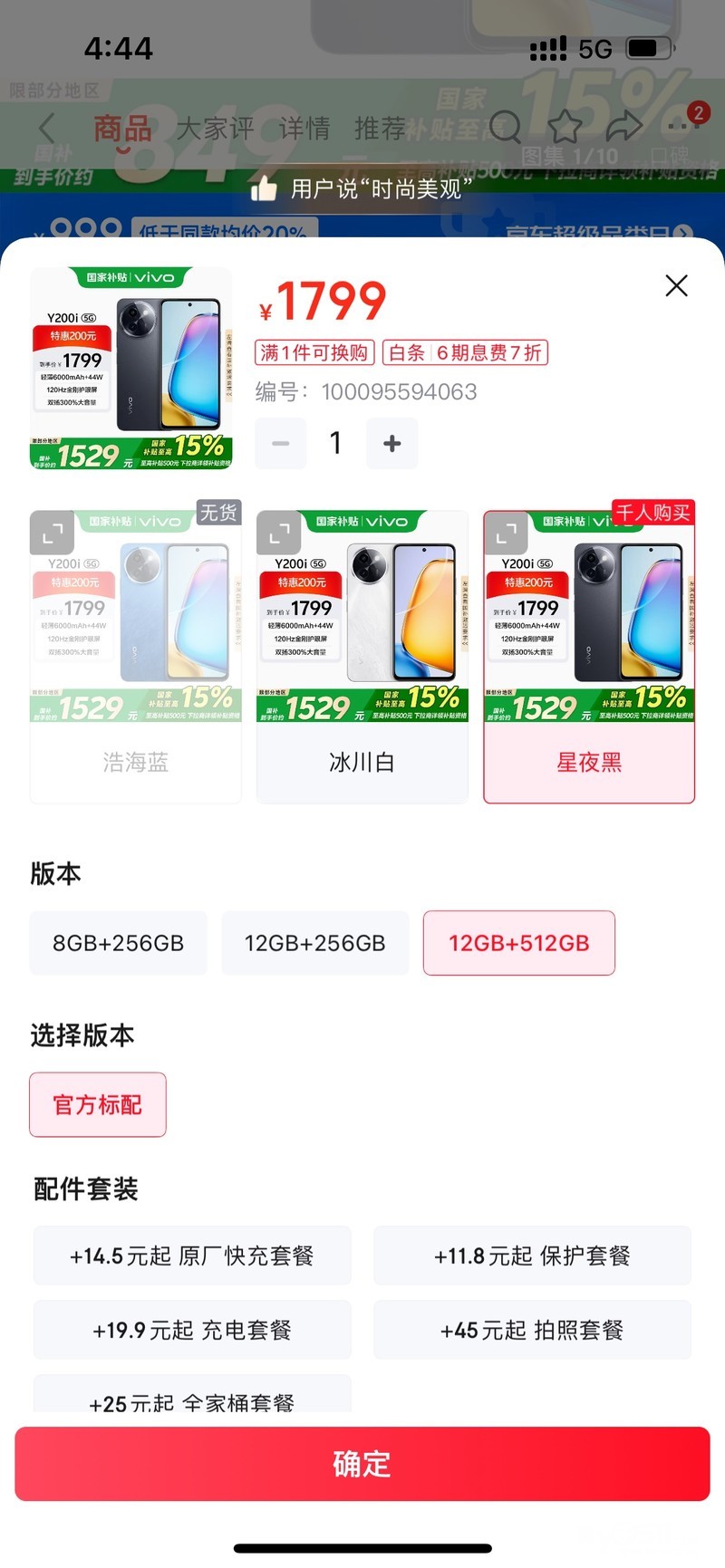Add the 拍照套餐 accessory bundle
This screenshot has width=725, height=1568.
pos(532,1330)
